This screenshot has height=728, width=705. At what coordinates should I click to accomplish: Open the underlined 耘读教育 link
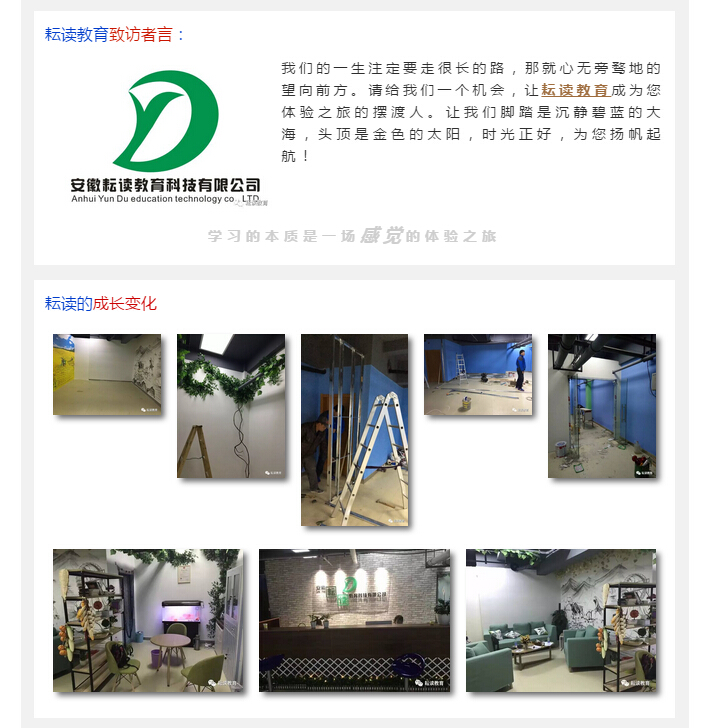click(x=574, y=90)
